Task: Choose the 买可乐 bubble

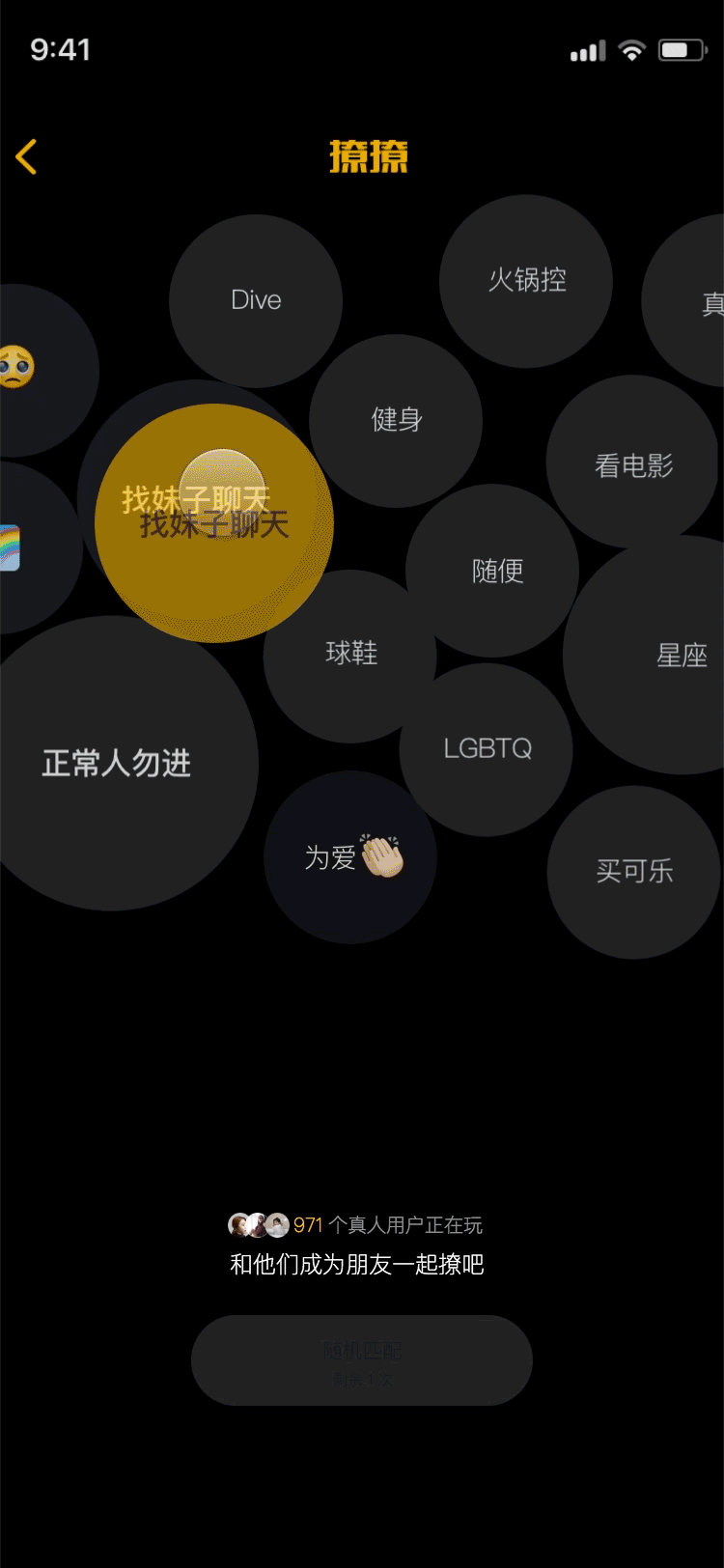Action: [634, 872]
